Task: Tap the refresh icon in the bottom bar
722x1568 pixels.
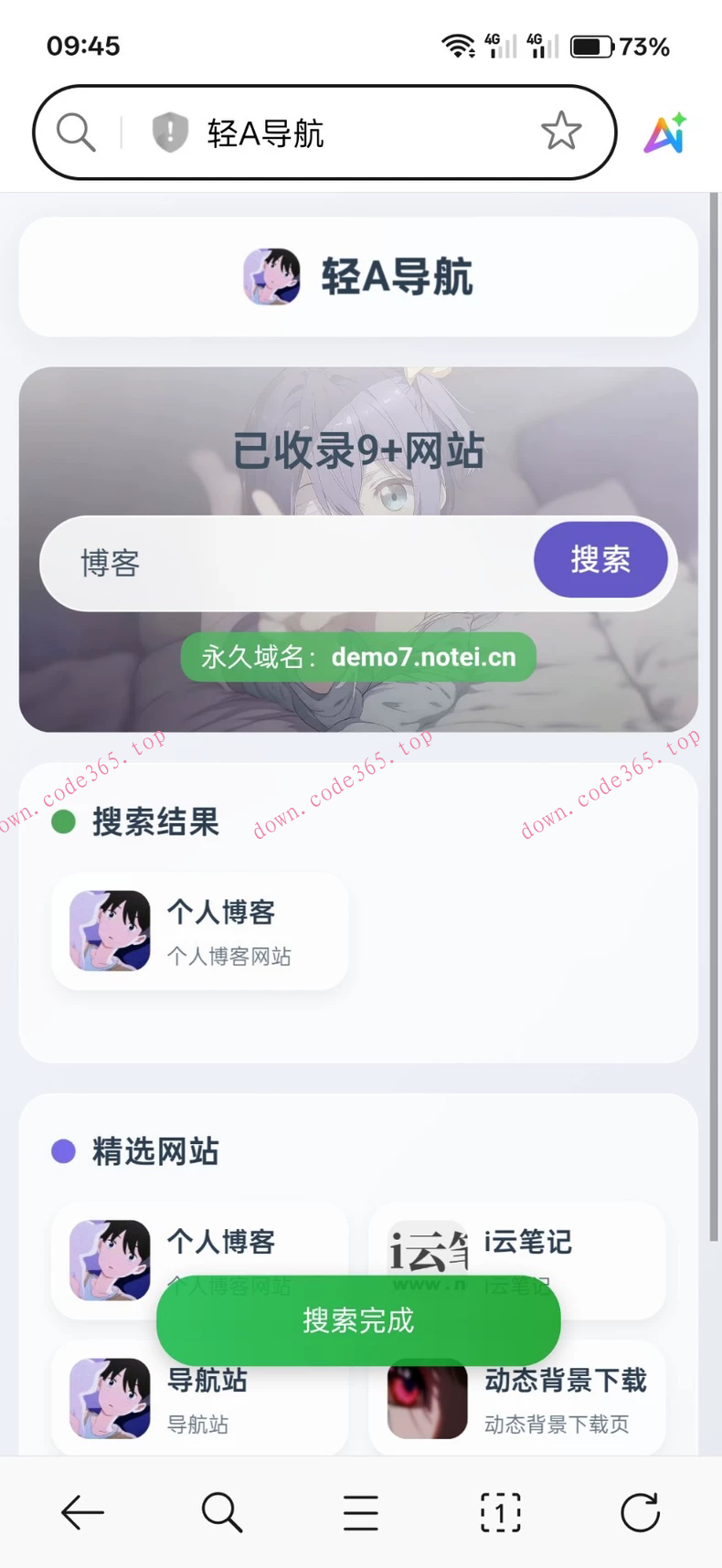Action: (x=640, y=1512)
